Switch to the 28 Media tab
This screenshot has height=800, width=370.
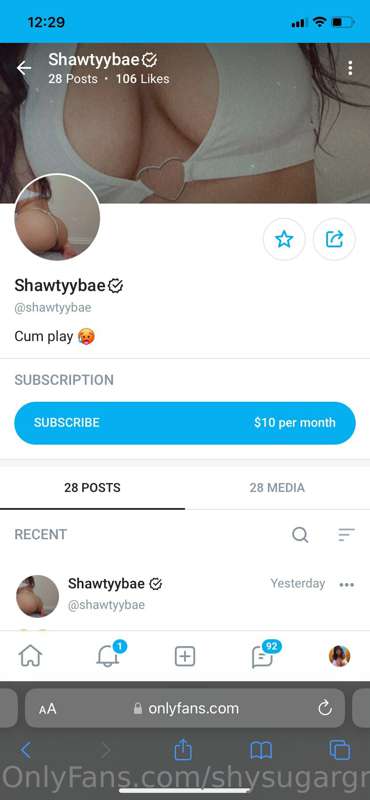(x=277, y=488)
